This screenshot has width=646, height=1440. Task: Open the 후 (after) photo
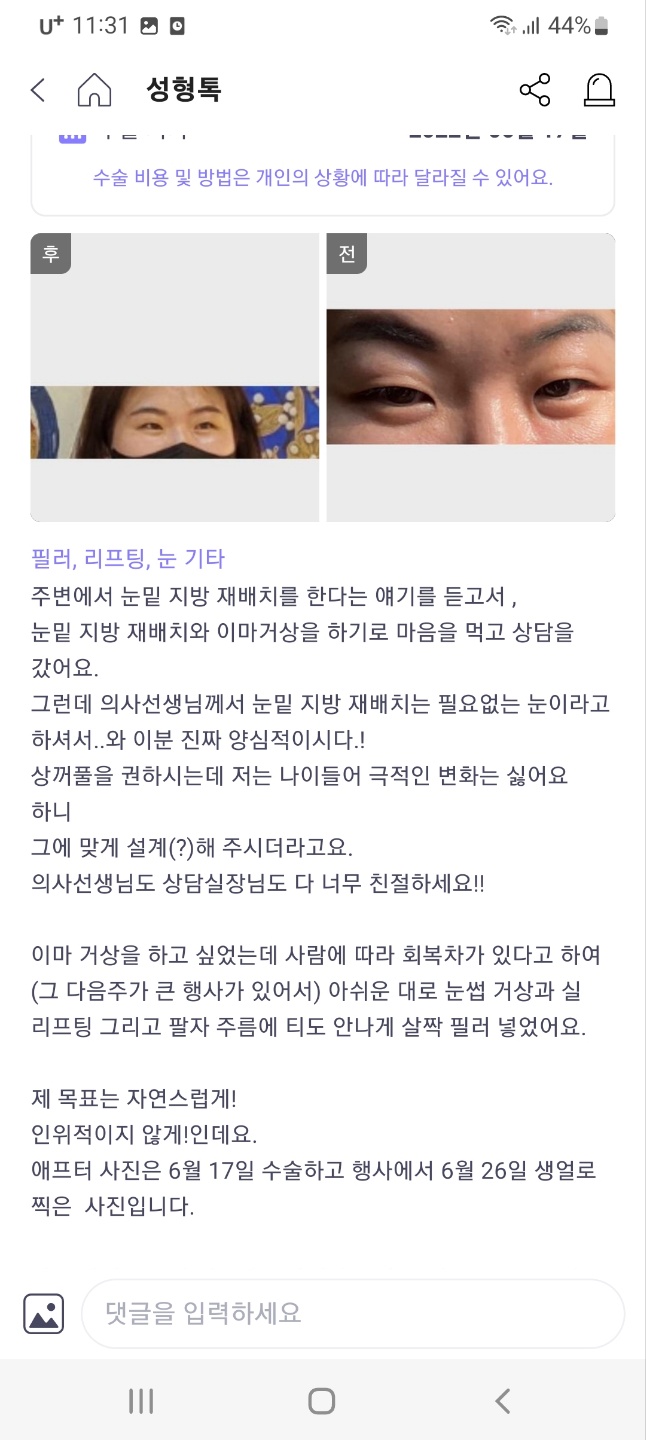tap(175, 378)
